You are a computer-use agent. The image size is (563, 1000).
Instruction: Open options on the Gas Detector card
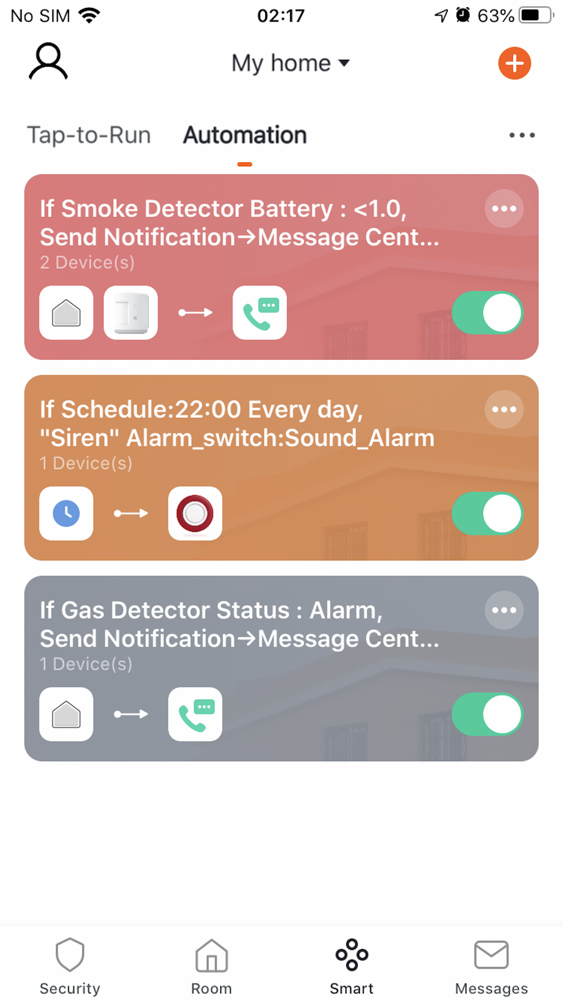504,610
